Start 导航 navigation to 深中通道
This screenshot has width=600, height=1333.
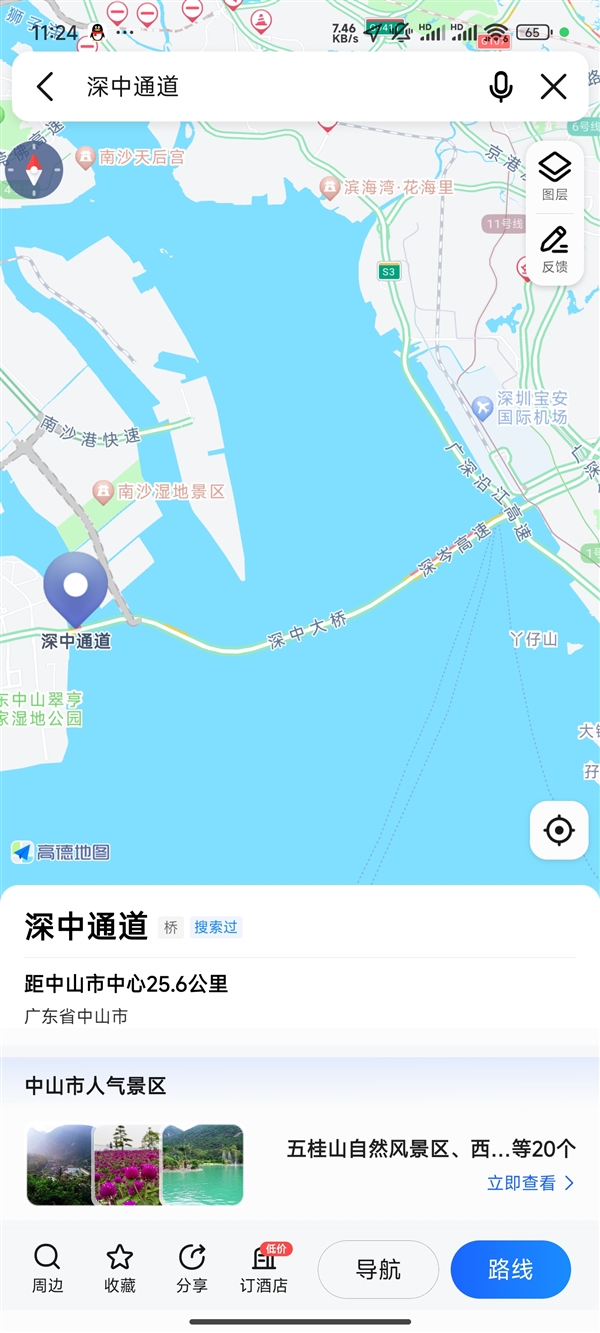378,1269
